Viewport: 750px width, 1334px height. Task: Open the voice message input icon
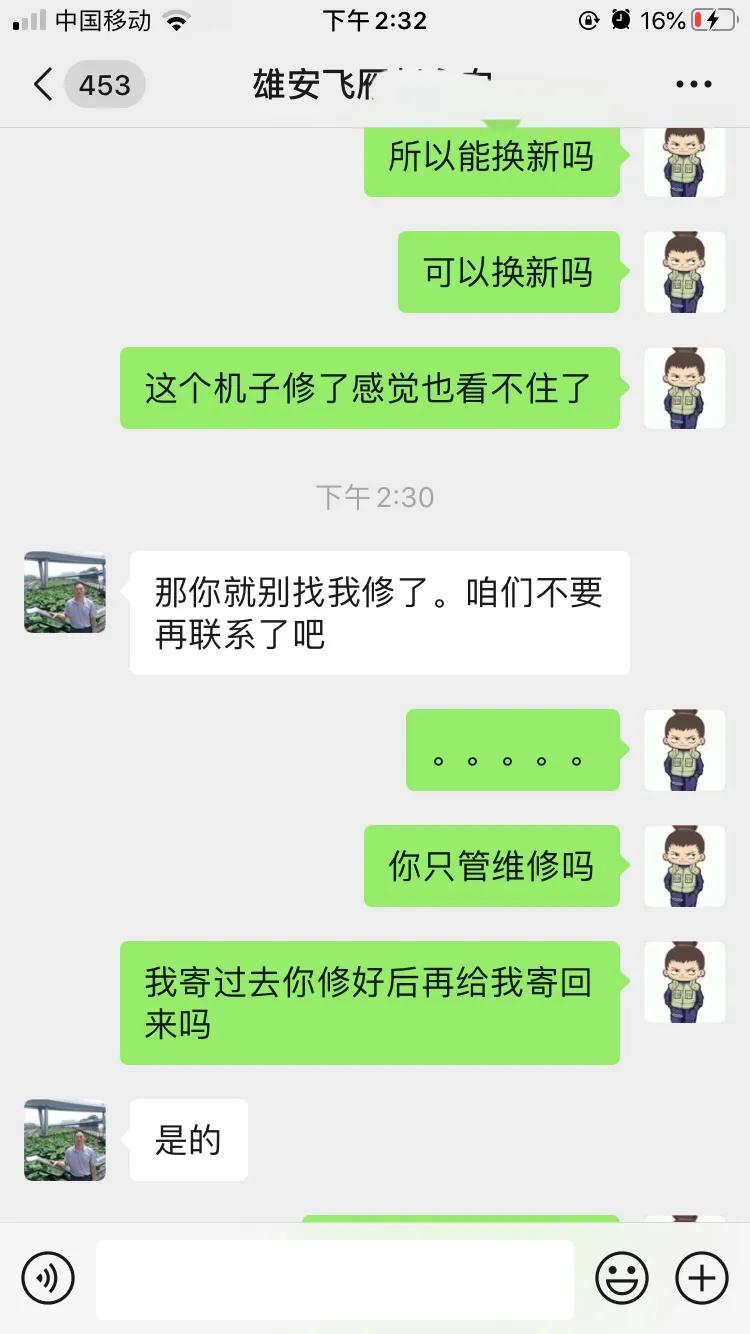click(48, 1278)
